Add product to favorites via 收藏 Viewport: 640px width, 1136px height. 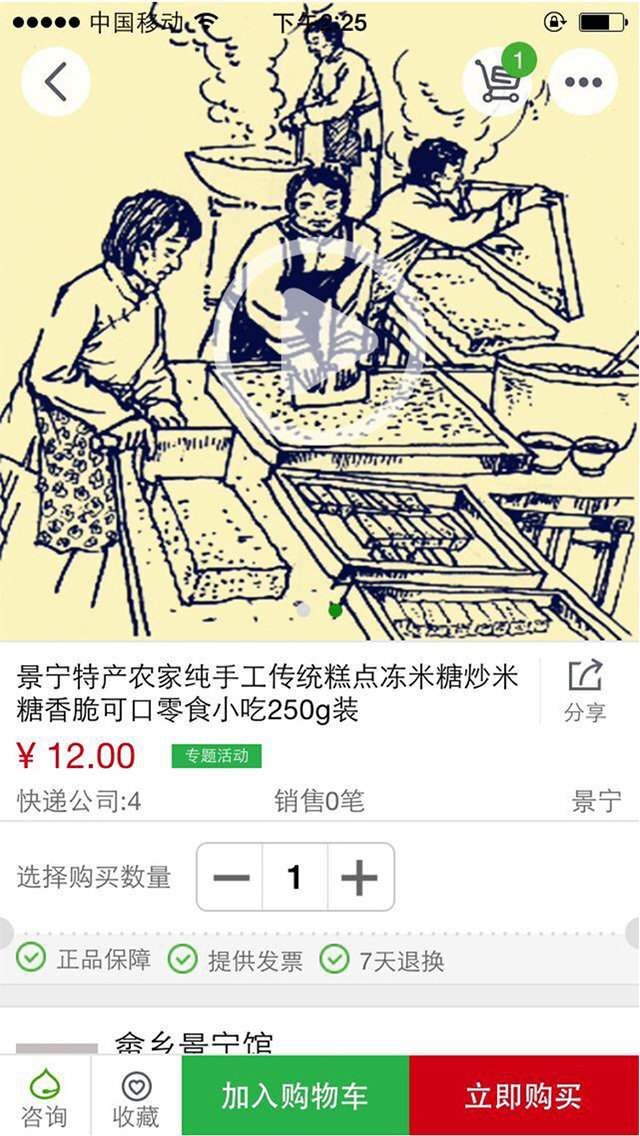click(x=136, y=1096)
